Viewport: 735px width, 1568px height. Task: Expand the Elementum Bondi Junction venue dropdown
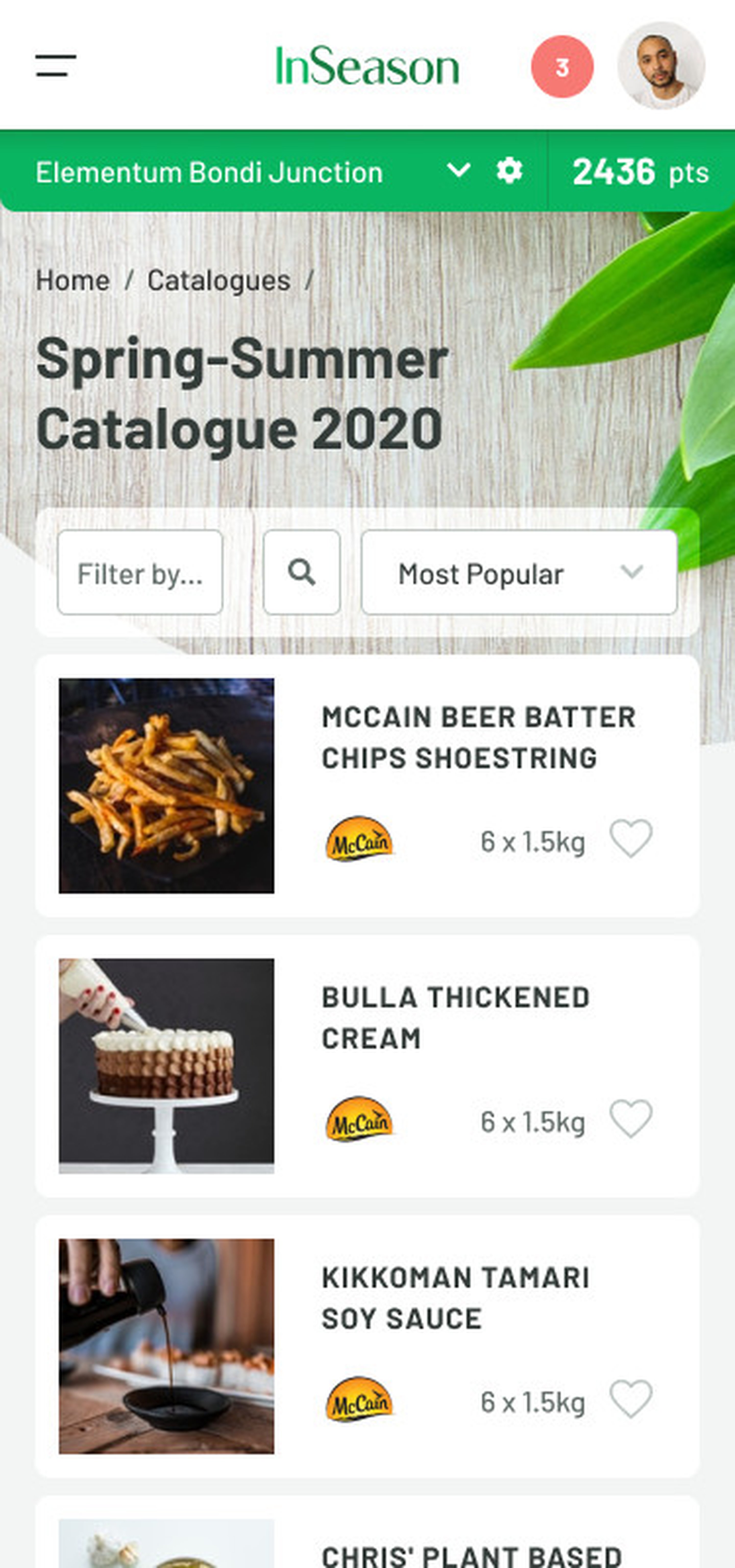[x=458, y=170]
